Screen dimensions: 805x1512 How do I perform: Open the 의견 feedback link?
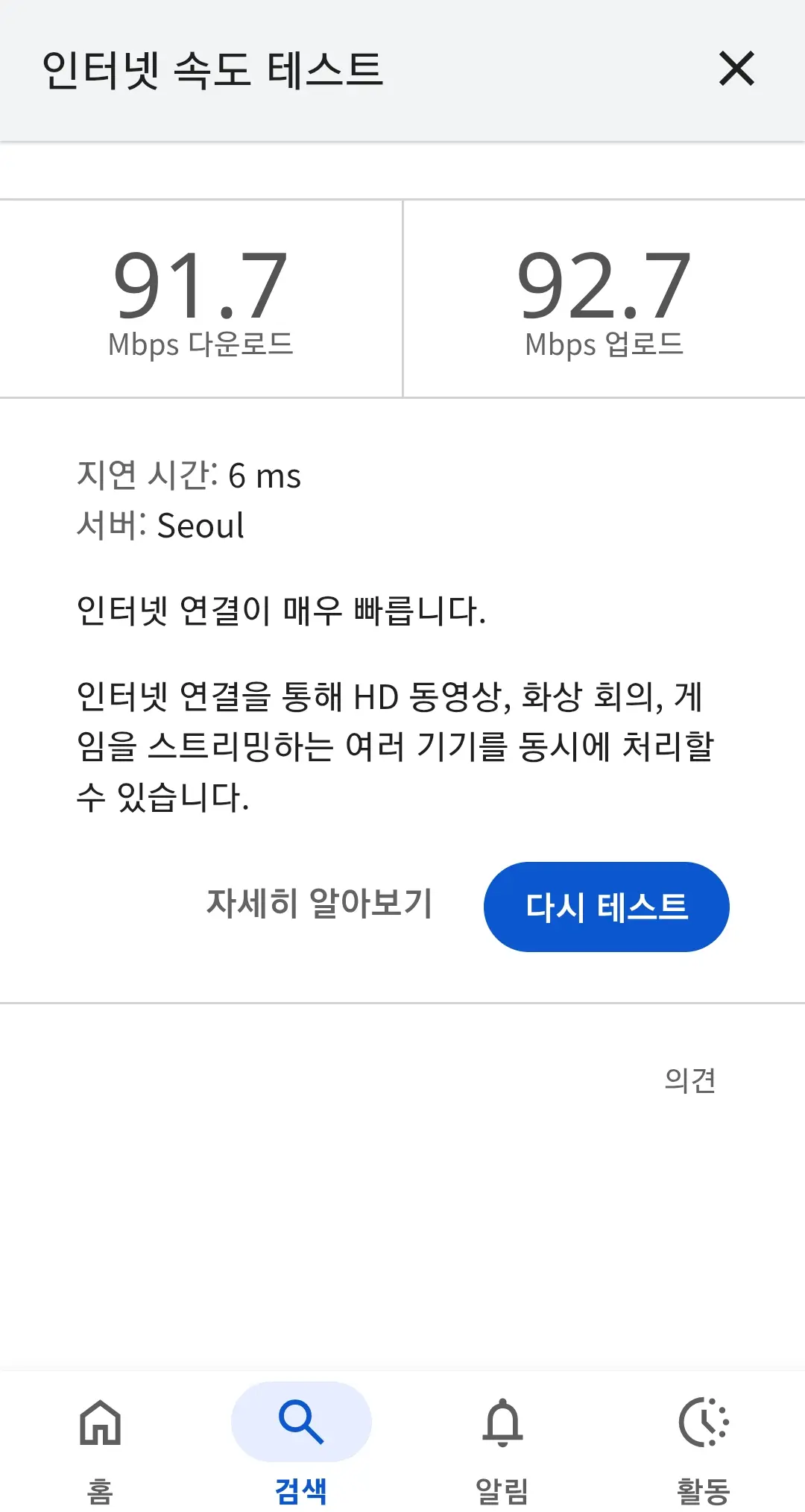click(689, 1080)
